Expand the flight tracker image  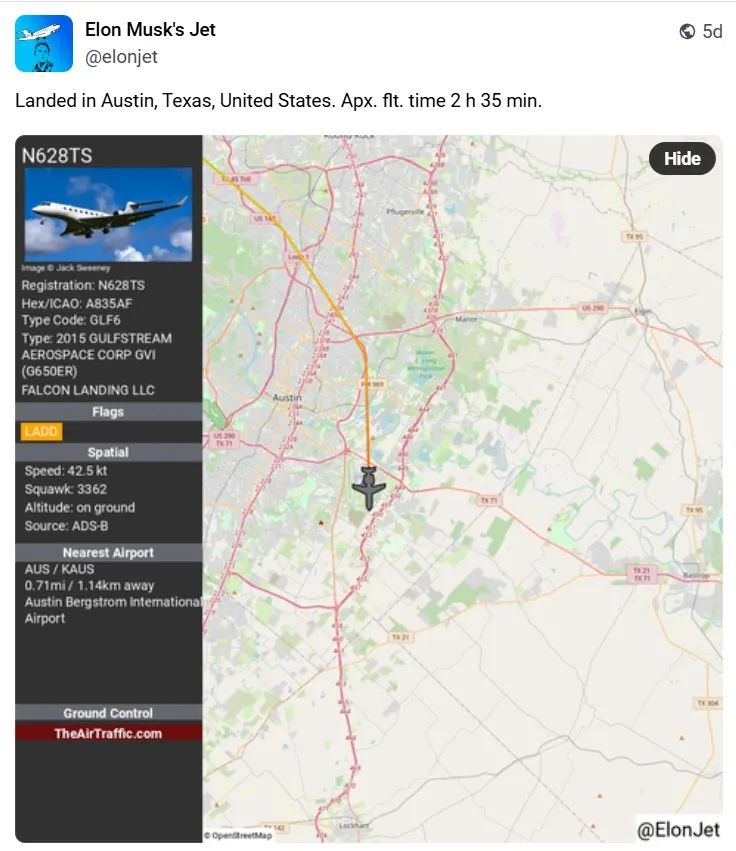[x=460, y=500]
